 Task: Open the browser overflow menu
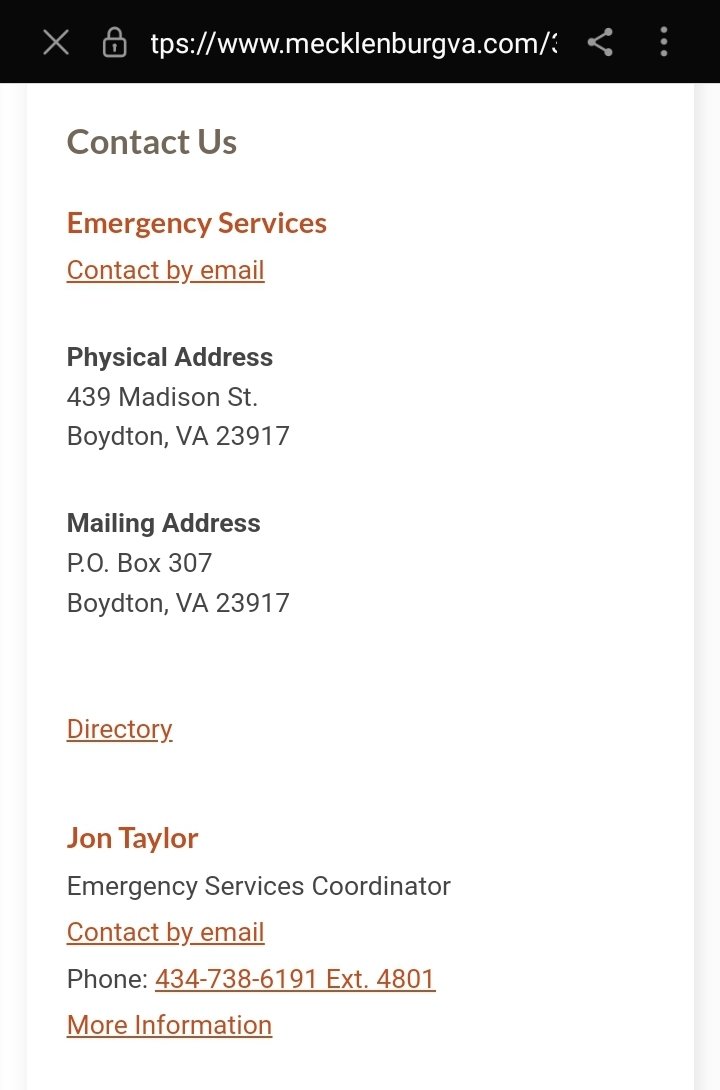pyautogui.click(x=664, y=42)
